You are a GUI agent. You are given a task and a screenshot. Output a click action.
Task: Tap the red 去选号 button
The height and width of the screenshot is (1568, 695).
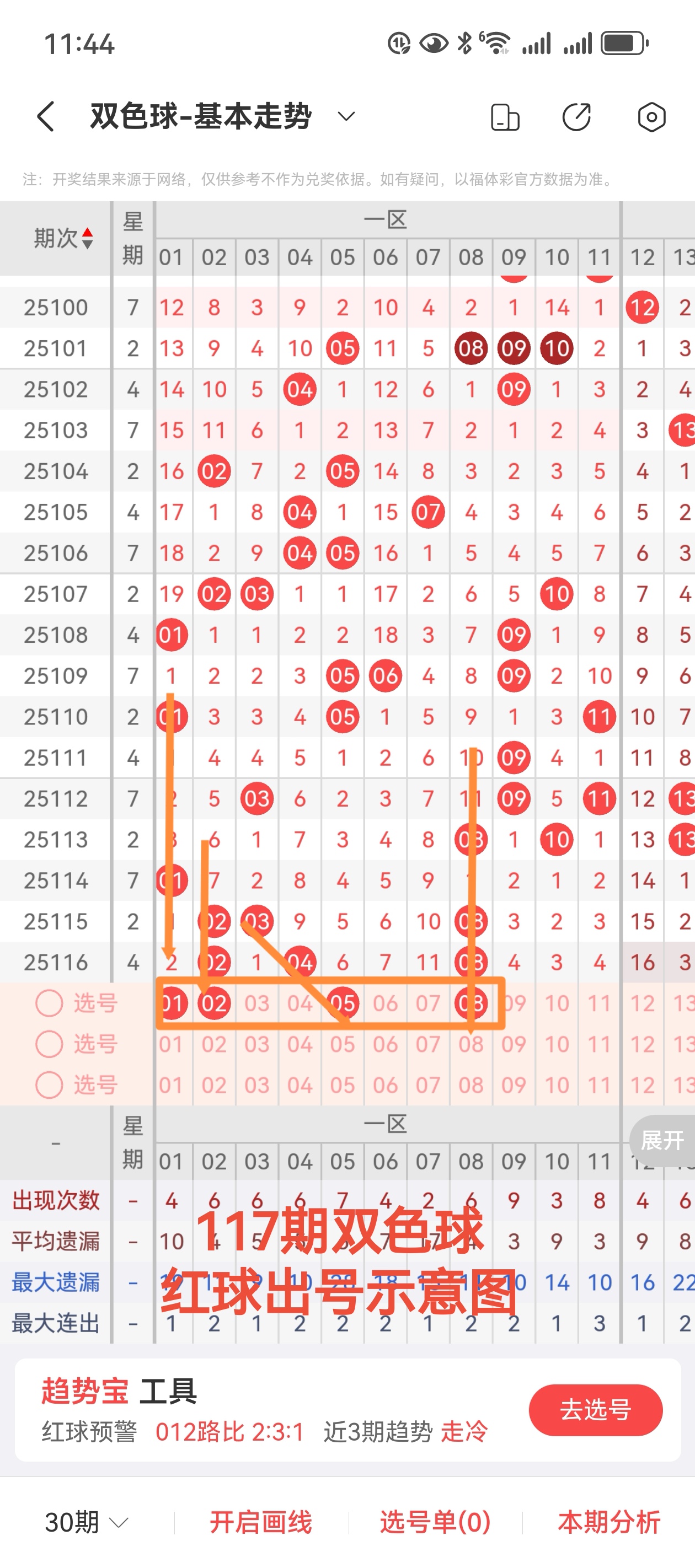595,1410
